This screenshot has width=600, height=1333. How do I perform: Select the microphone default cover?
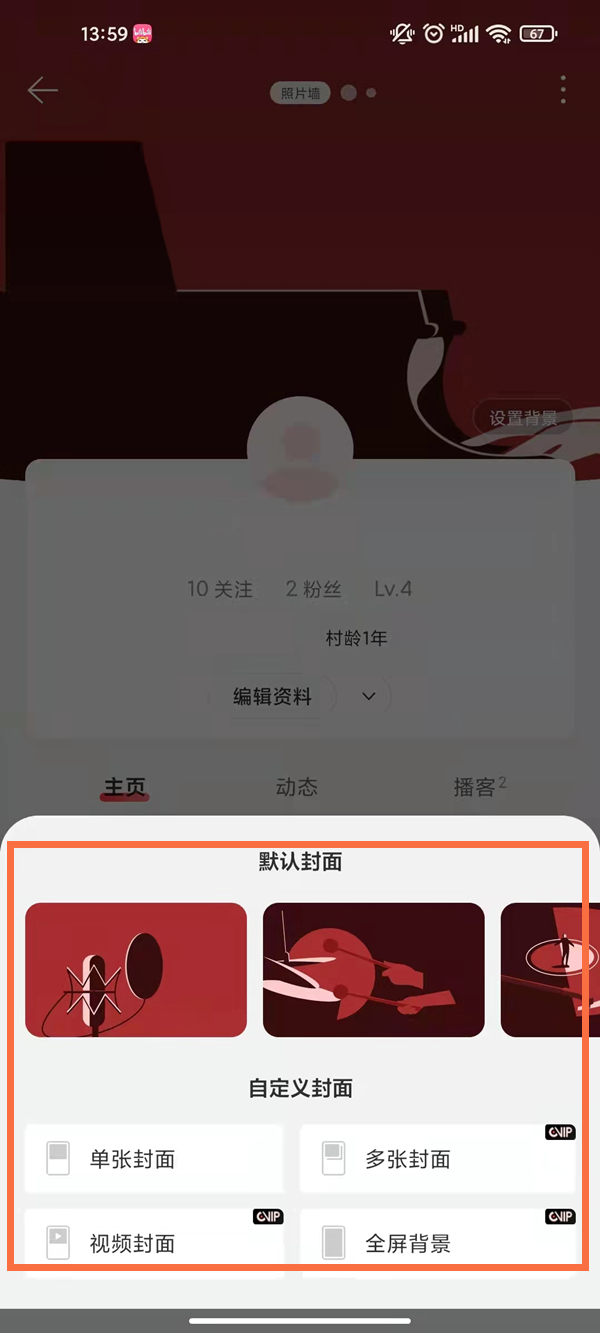pyautogui.click(x=135, y=970)
